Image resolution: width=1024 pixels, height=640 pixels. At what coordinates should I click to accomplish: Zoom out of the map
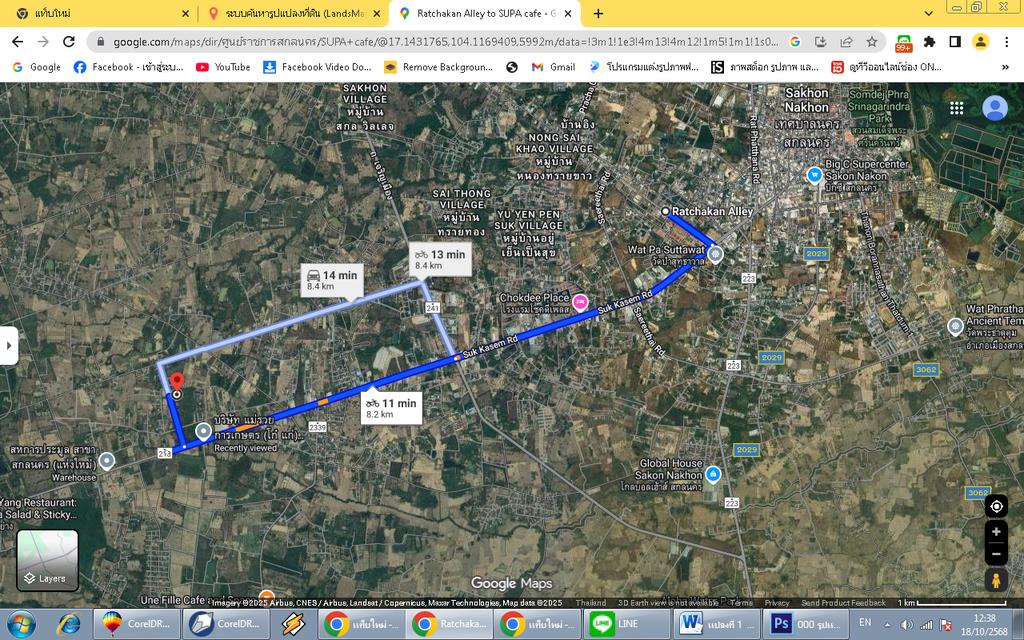(x=996, y=553)
